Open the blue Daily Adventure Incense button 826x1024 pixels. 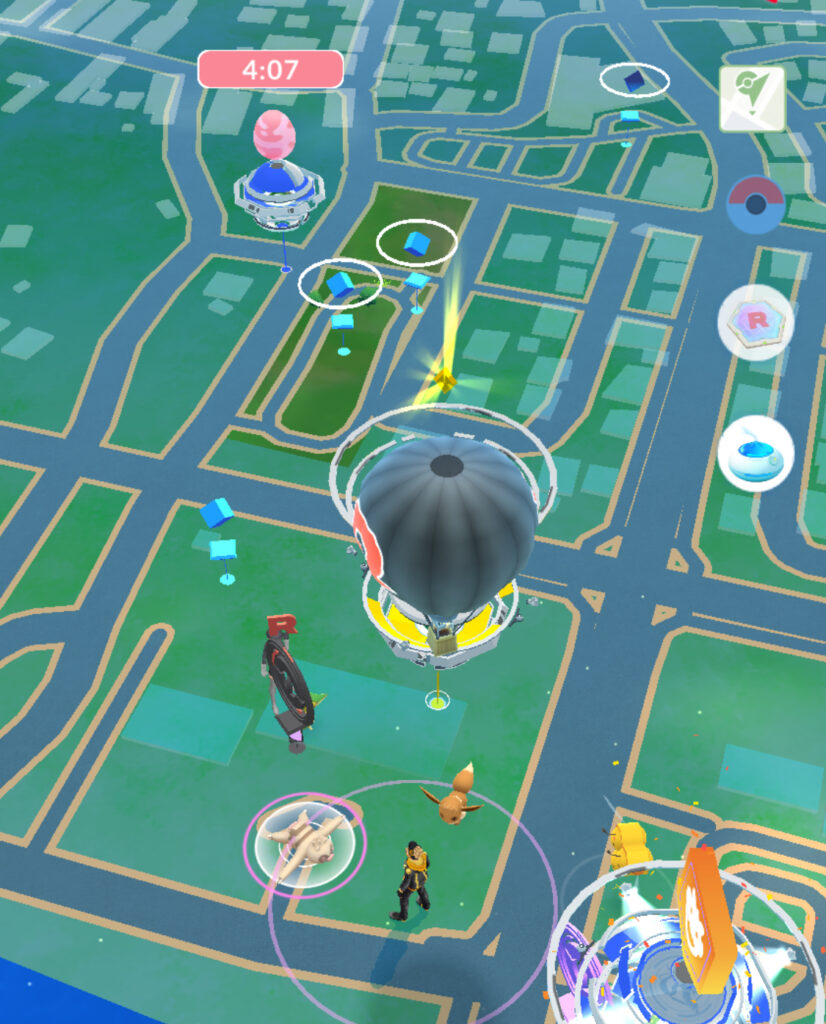755,453
